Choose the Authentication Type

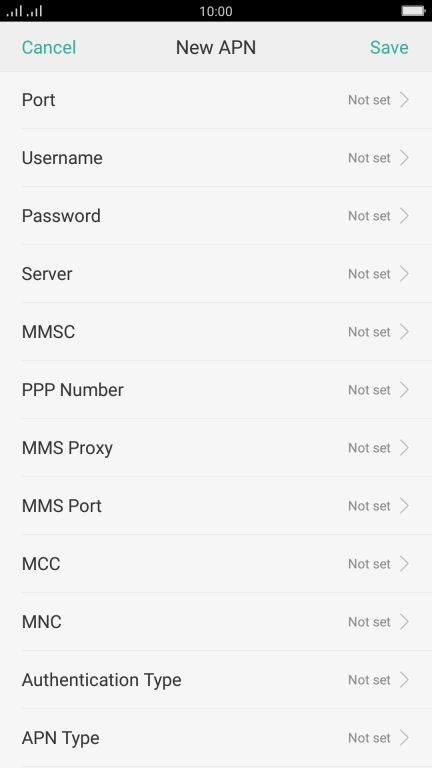pos(216,680)
